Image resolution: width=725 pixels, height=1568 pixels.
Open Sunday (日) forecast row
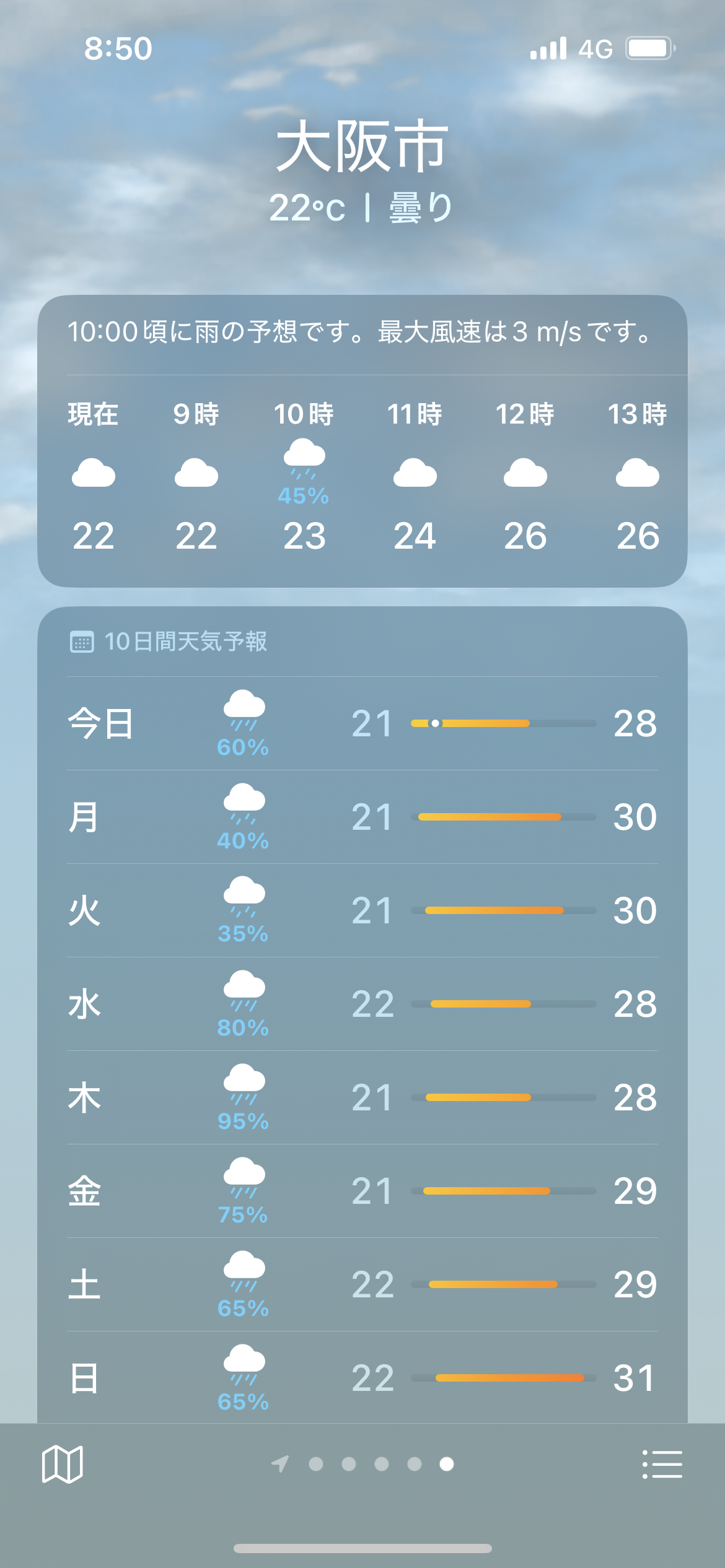coord(362,1378)
